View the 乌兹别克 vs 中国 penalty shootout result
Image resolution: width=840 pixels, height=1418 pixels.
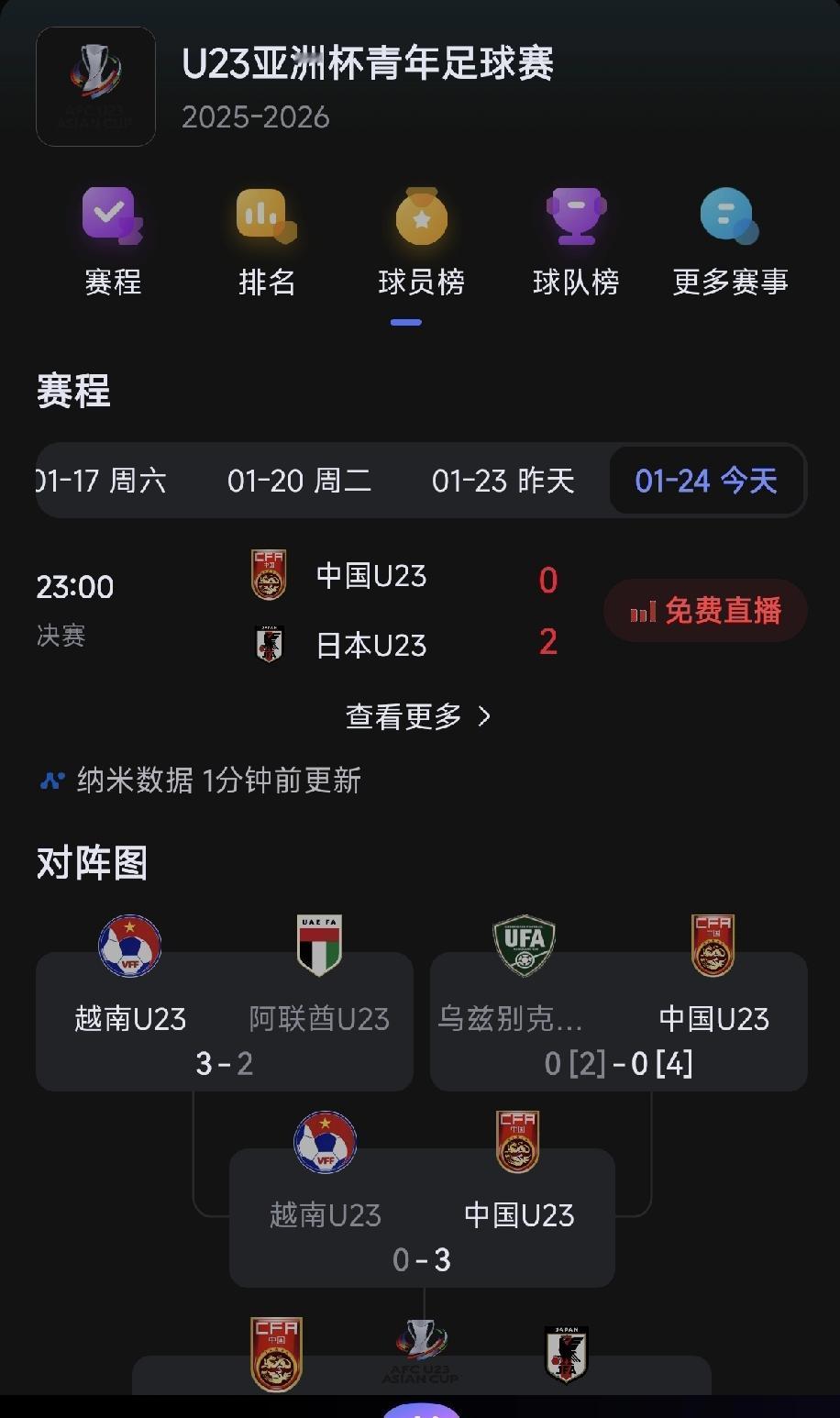pyautogui.click(x=618, y=1063)
